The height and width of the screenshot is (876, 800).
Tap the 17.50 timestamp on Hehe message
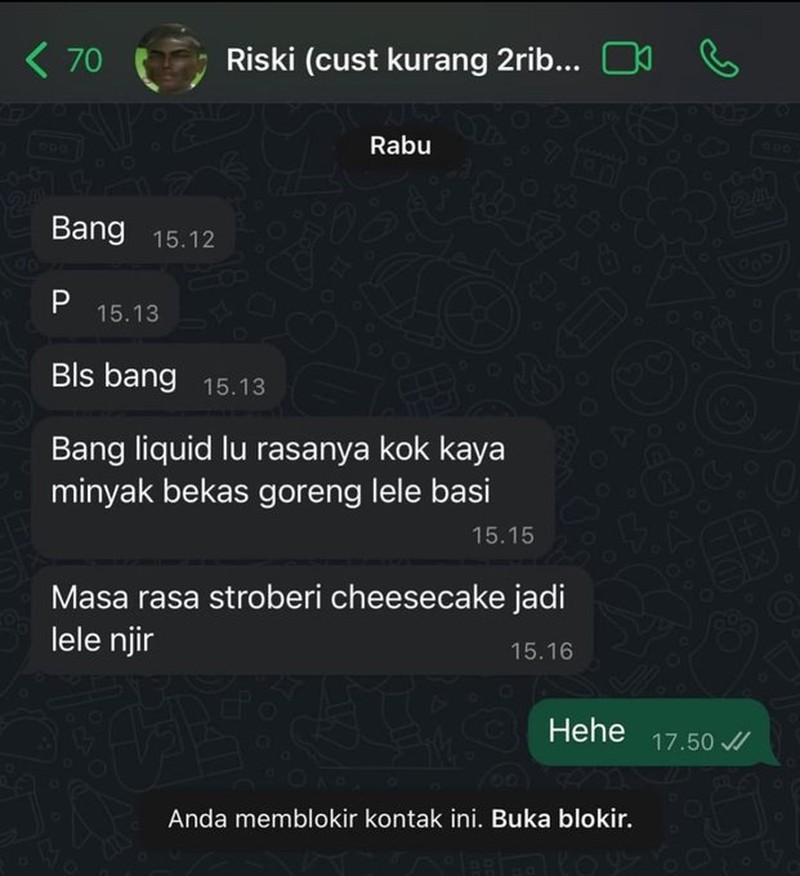point(685,743)
